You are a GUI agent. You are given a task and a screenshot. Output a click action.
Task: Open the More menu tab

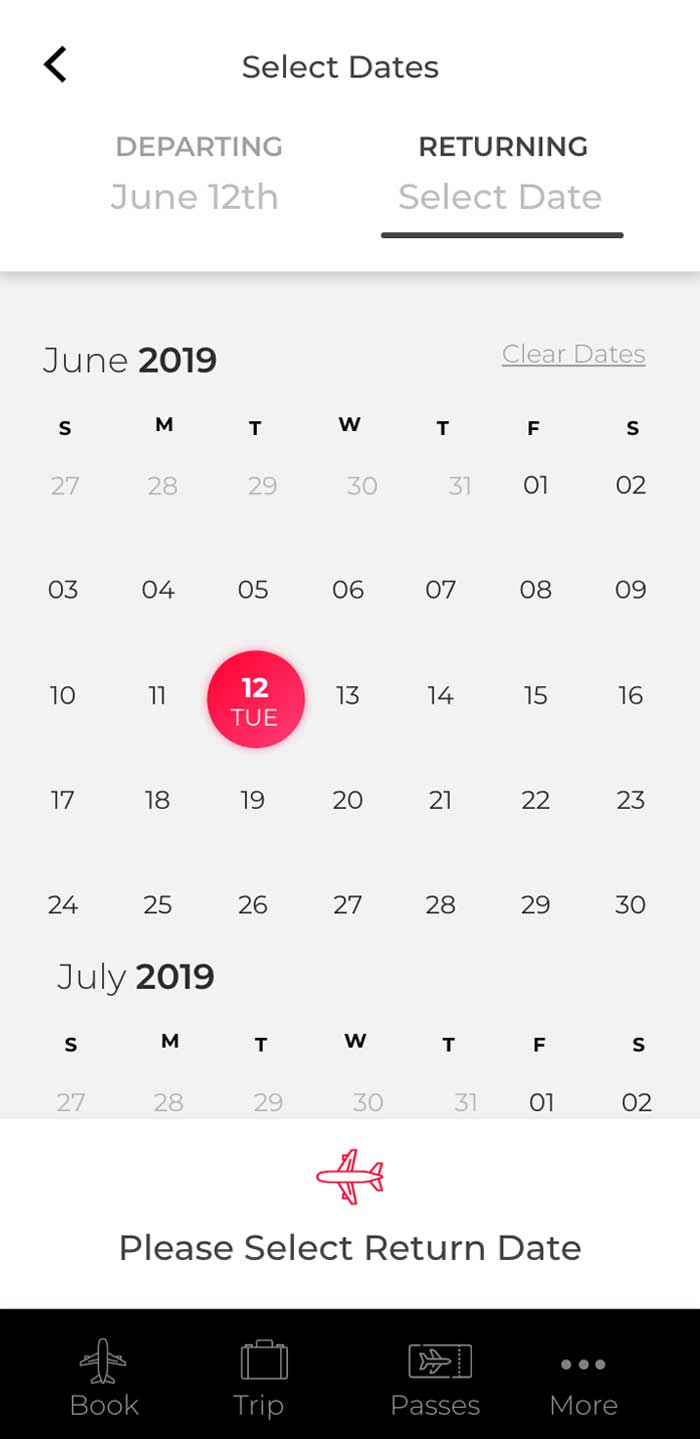pos(583,1378)
